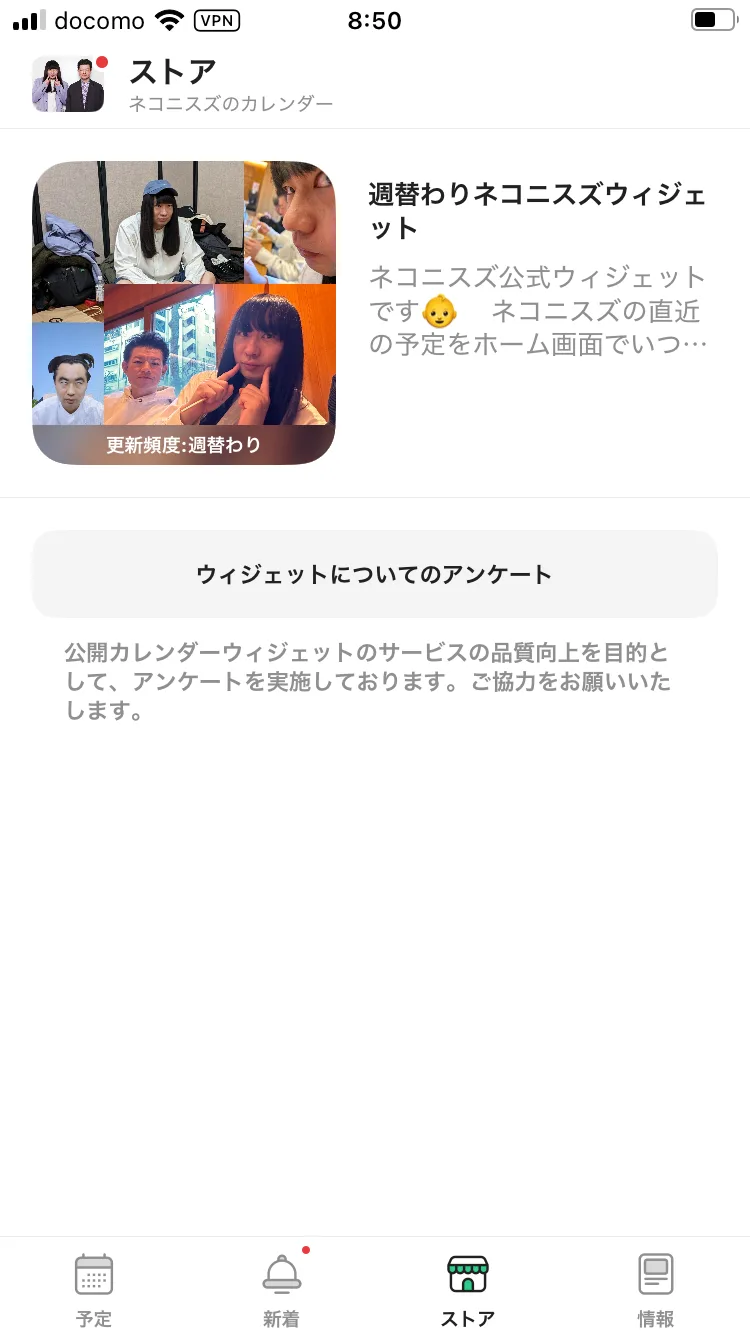Tap the ネコニスズのカレンダー subtitle
750x1334 pixels.
[230, 104]
